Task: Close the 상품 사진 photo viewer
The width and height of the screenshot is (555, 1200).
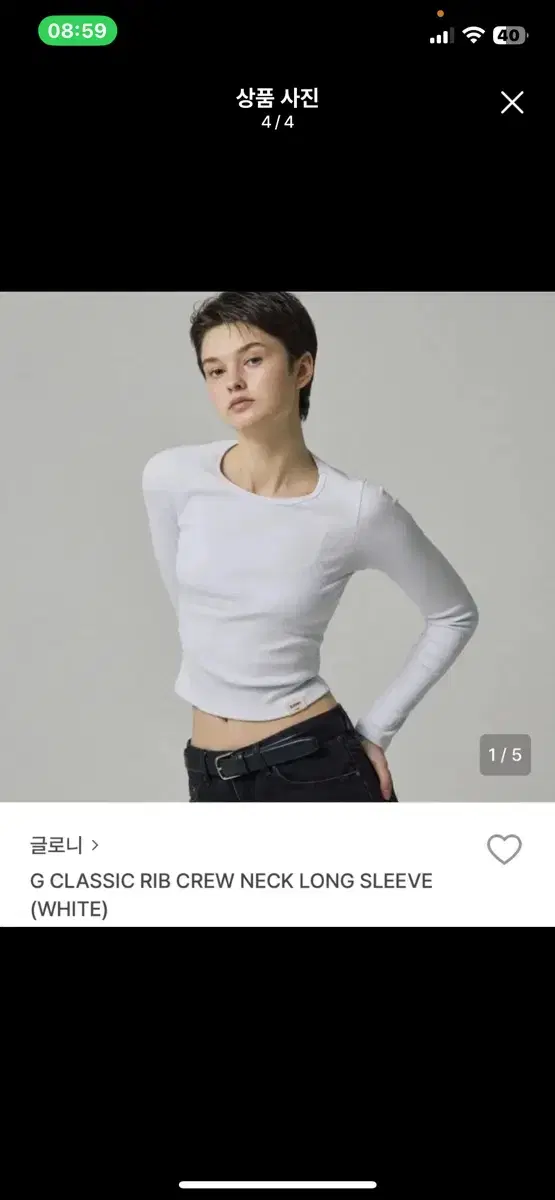Action: tap(512, 102)
